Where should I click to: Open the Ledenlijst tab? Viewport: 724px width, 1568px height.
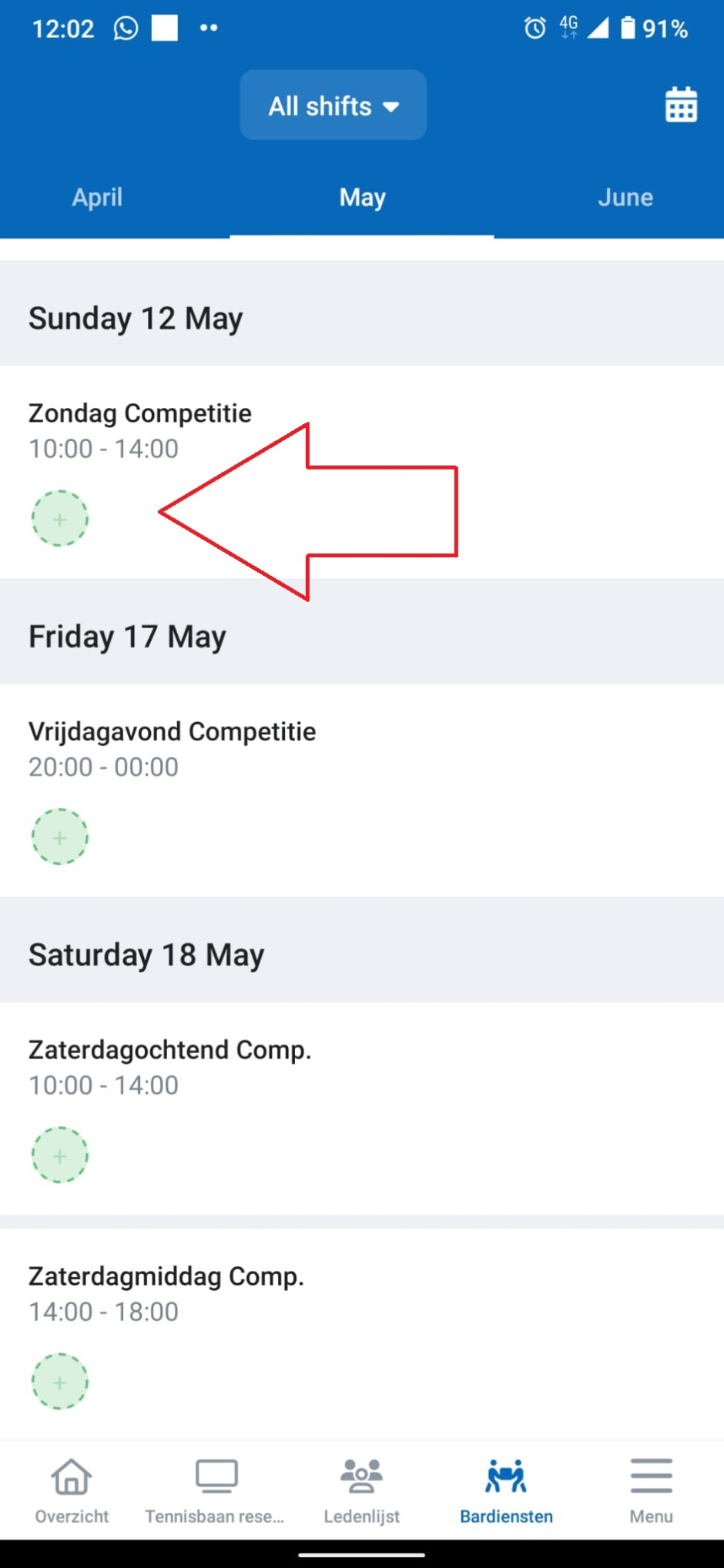point(361,1490)
